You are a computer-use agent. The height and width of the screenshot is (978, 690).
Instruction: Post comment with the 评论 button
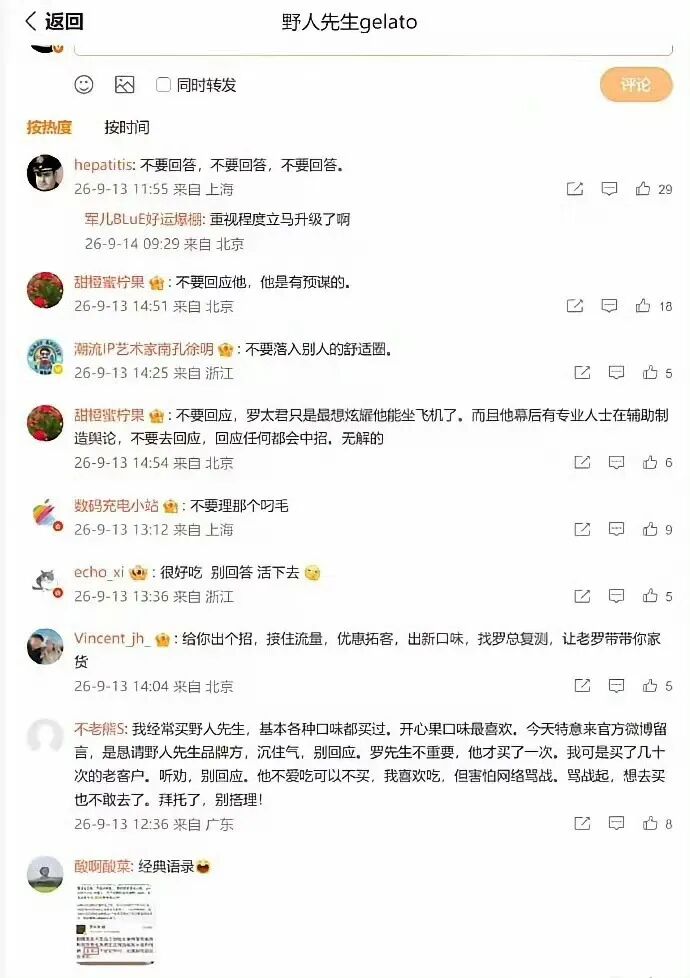(x=636, y=84)
